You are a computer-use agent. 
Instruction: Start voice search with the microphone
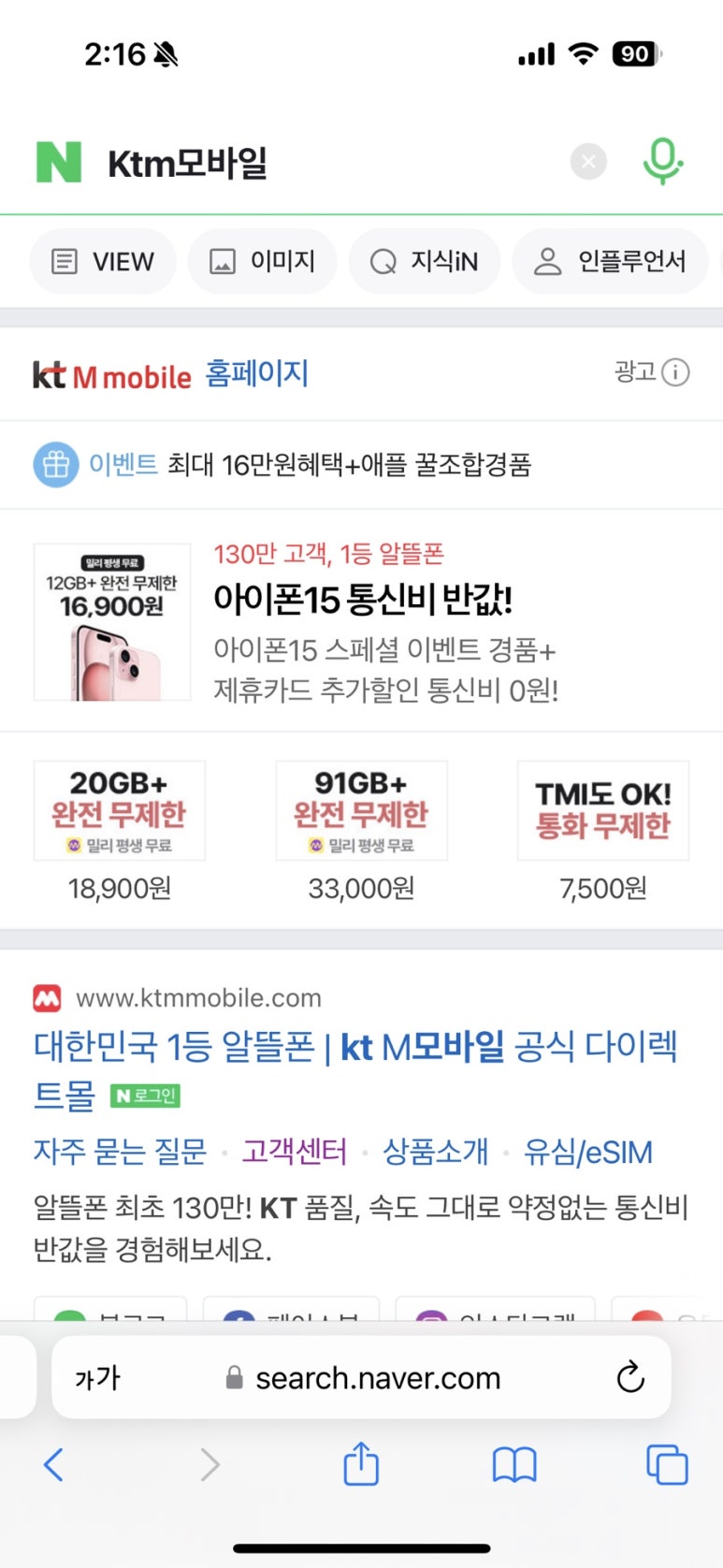[662, 161]
